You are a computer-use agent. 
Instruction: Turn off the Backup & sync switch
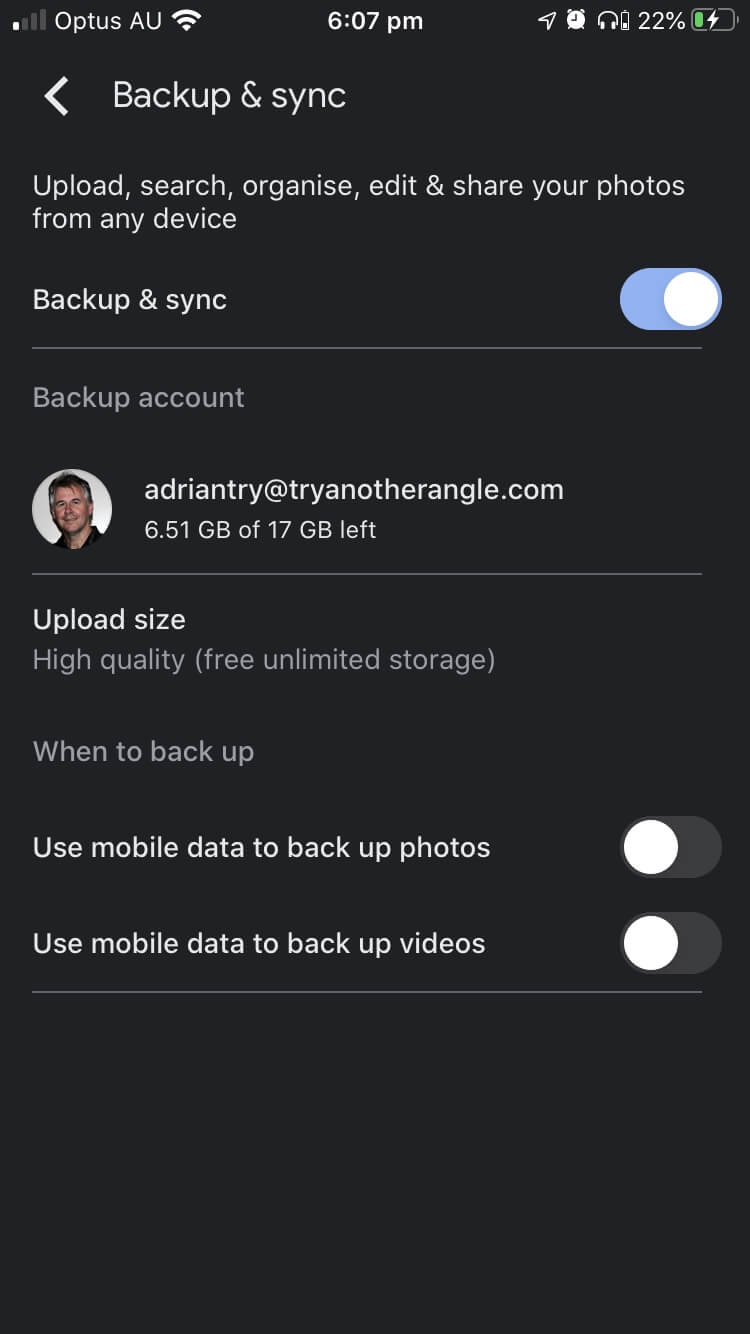pos(670,299)
